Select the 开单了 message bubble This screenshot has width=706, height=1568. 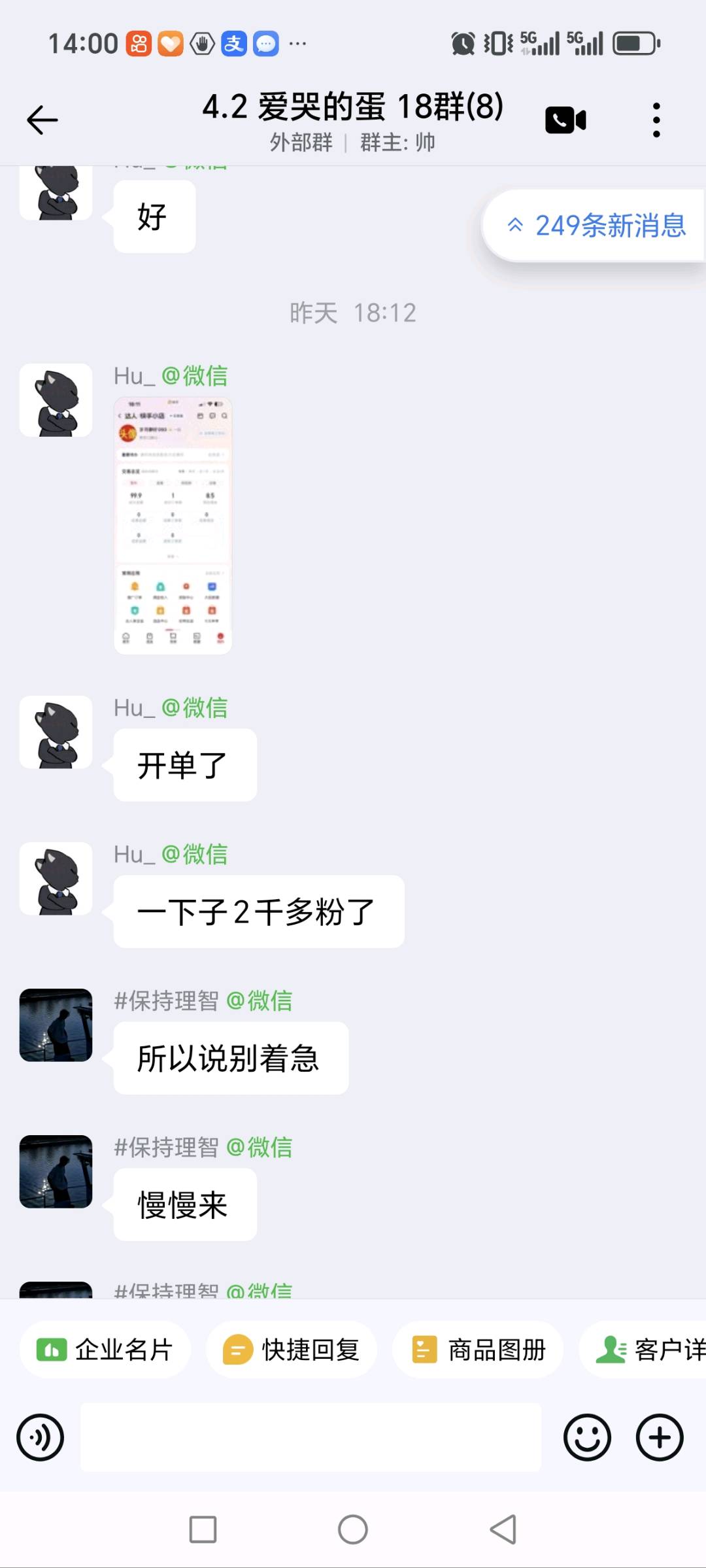coord(184,765)
